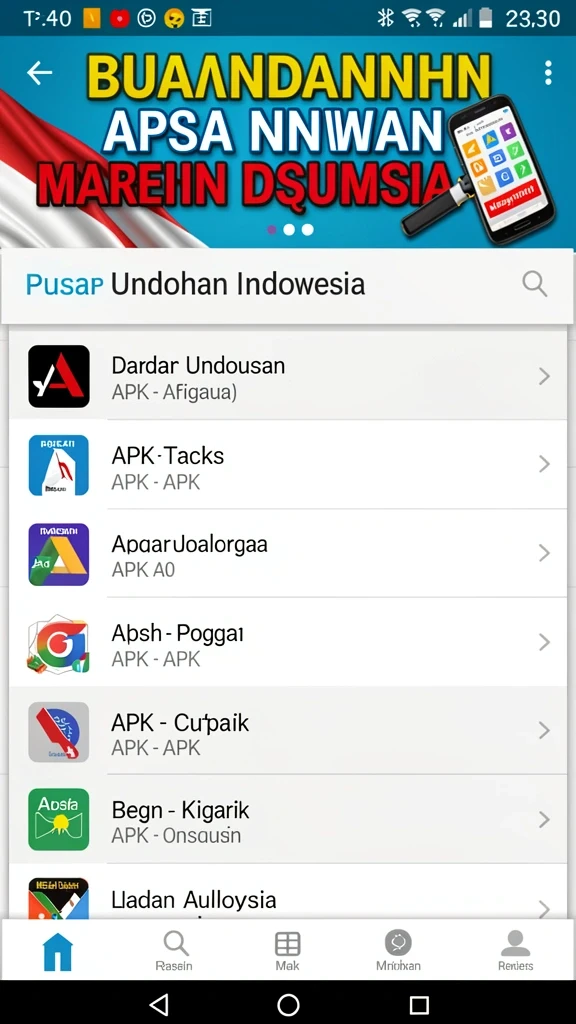
Task: Jump to the first banner page dot
Action: point(272,230)
